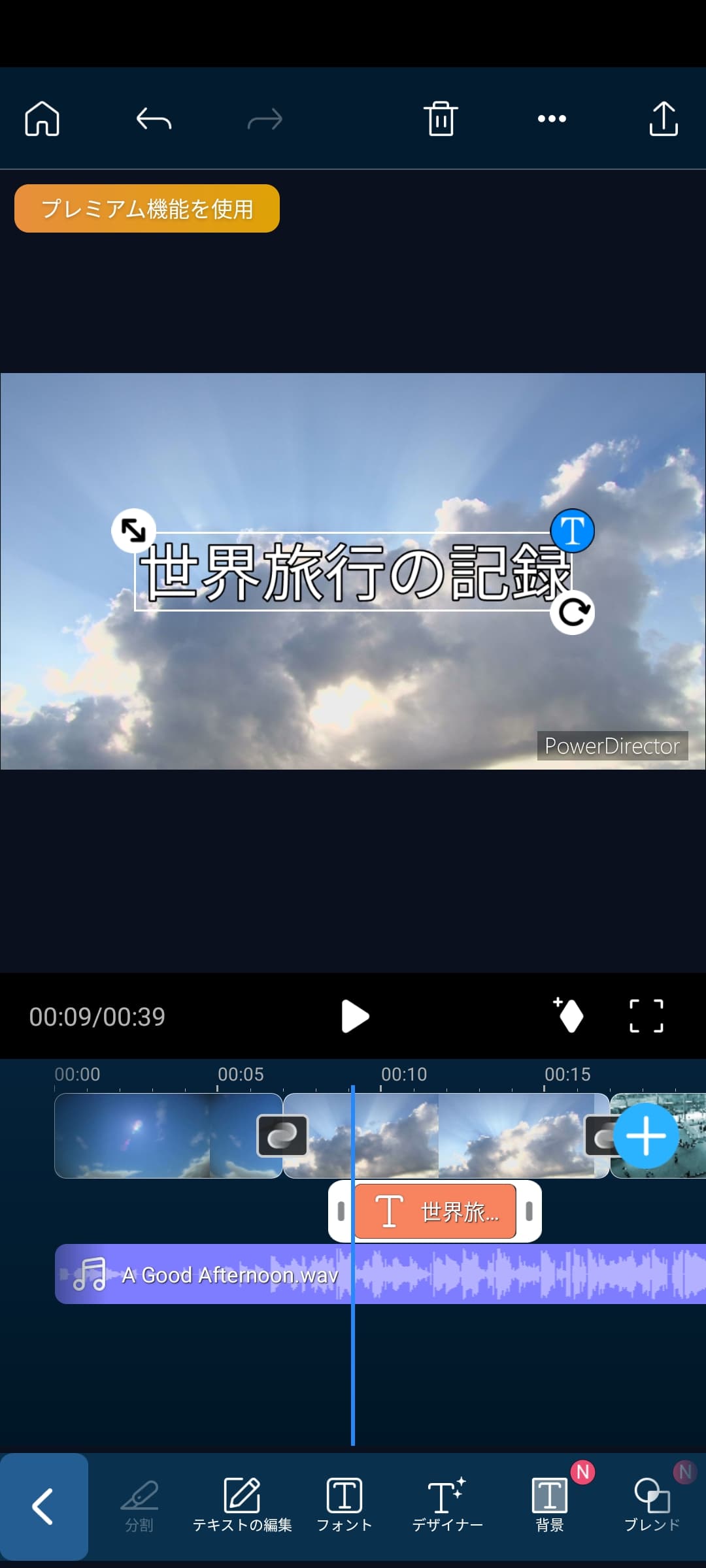
Task: Open the transition between first two clips
Action: (x=282, y=1136)
